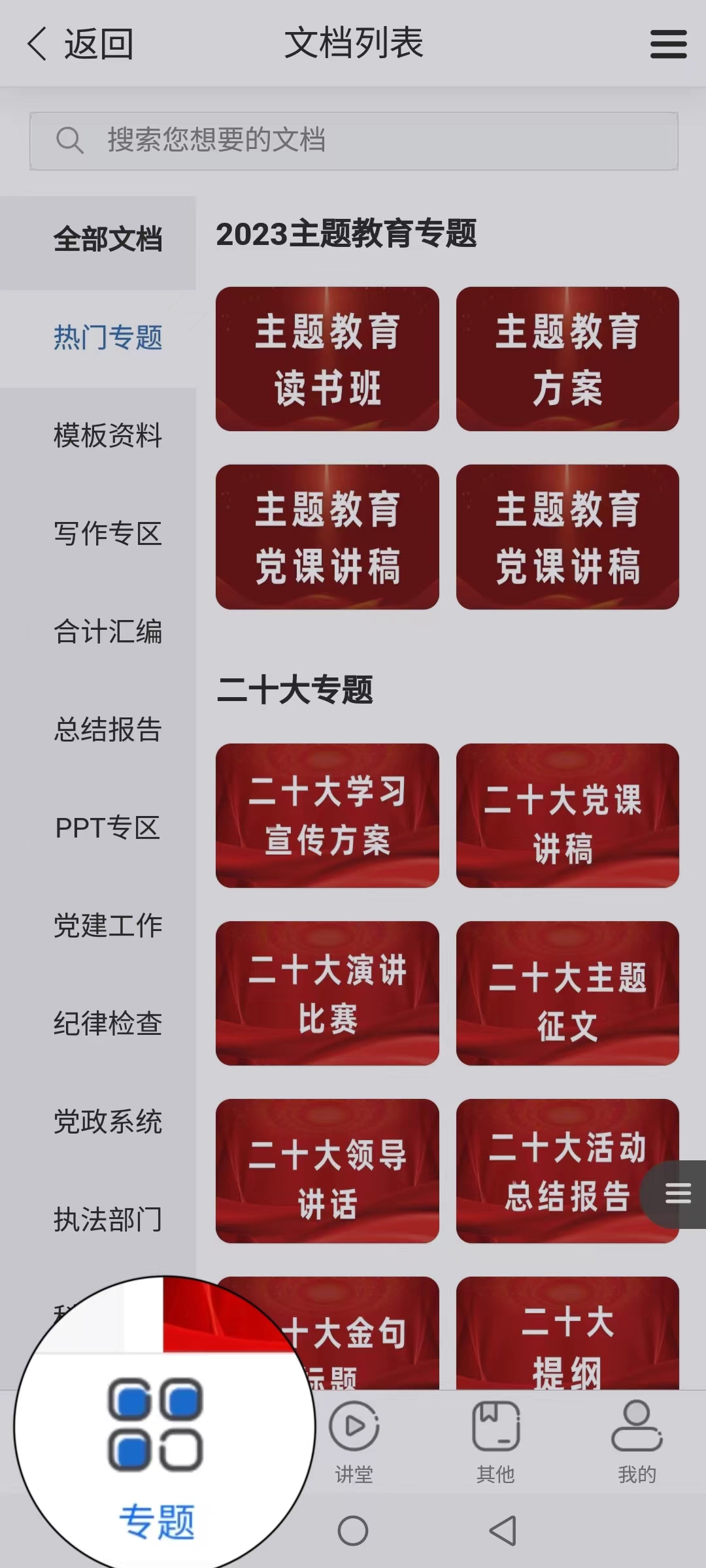Image resolution: width=706 pixels, height=1568 pixels.
Task: Open the 写作专区 category
Action: (x=108, y=534)
